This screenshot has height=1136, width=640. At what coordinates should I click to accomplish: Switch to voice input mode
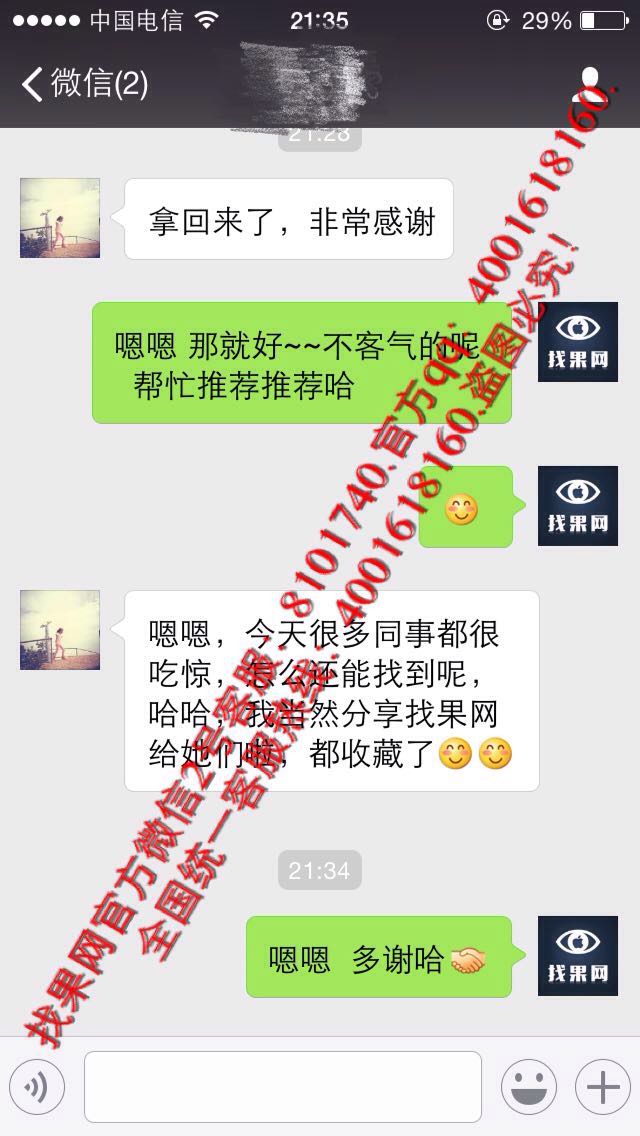[37, 1086]
